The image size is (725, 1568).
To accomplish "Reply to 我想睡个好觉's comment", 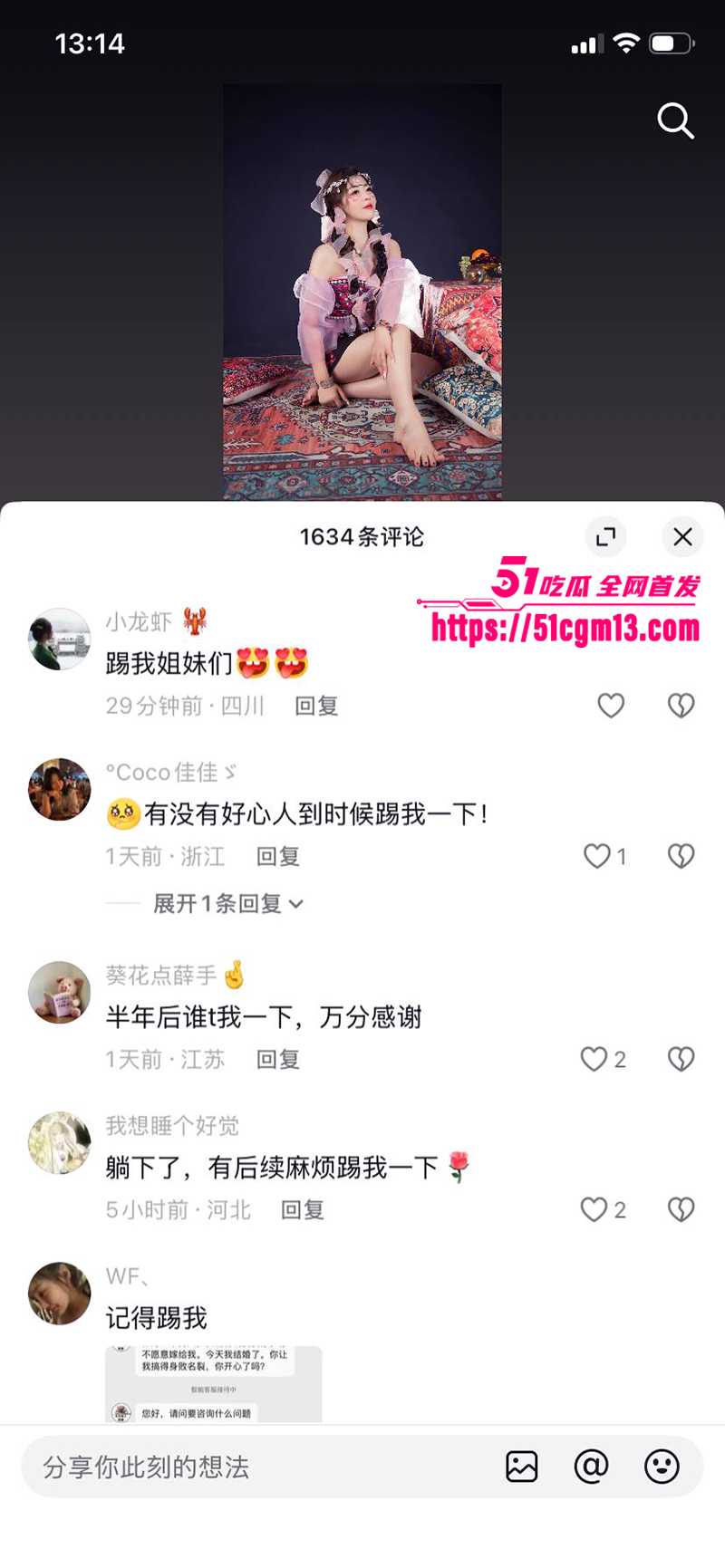I will [x=304, y=1209].
